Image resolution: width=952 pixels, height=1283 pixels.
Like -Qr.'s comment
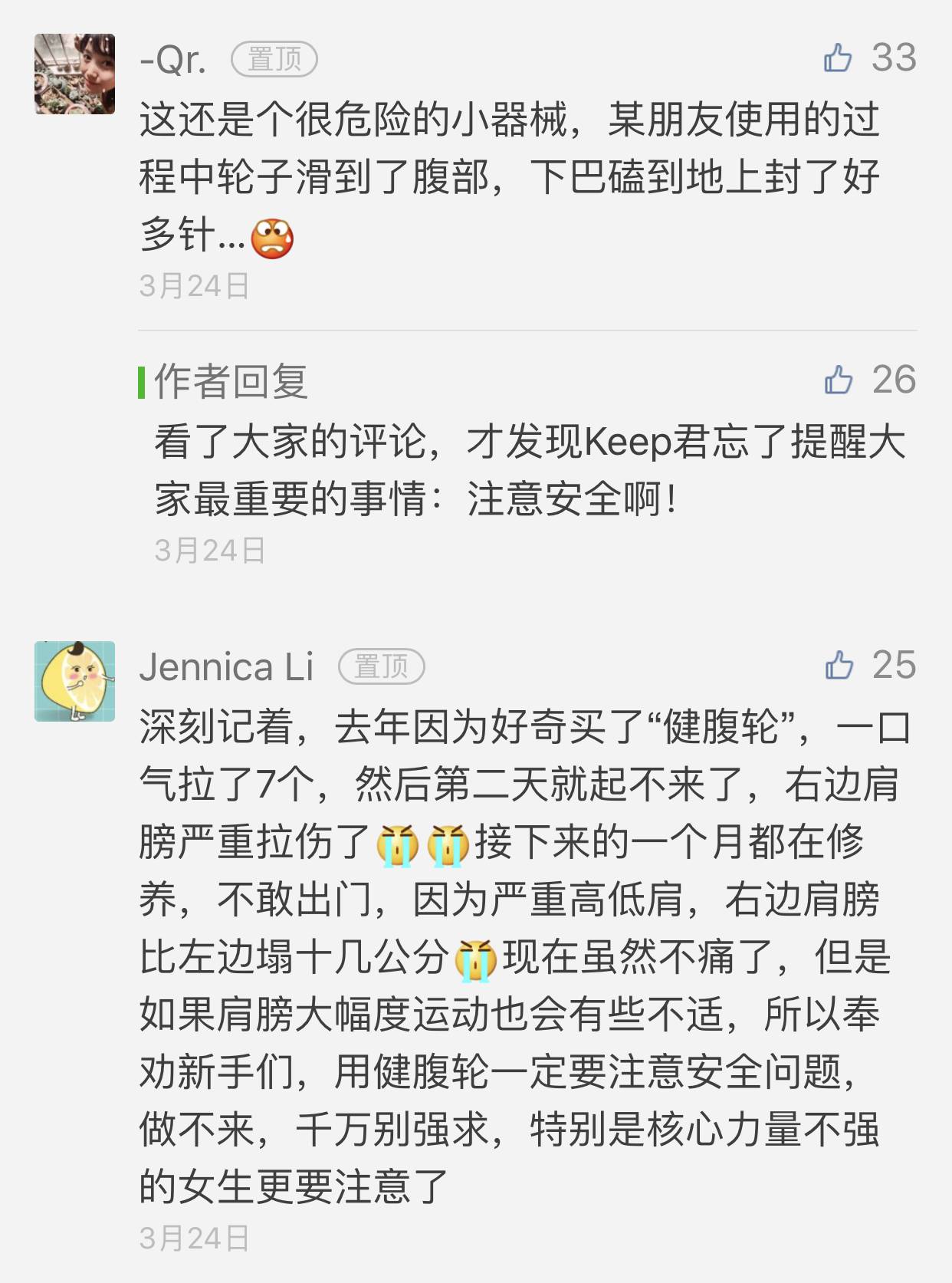coord(838,58)
